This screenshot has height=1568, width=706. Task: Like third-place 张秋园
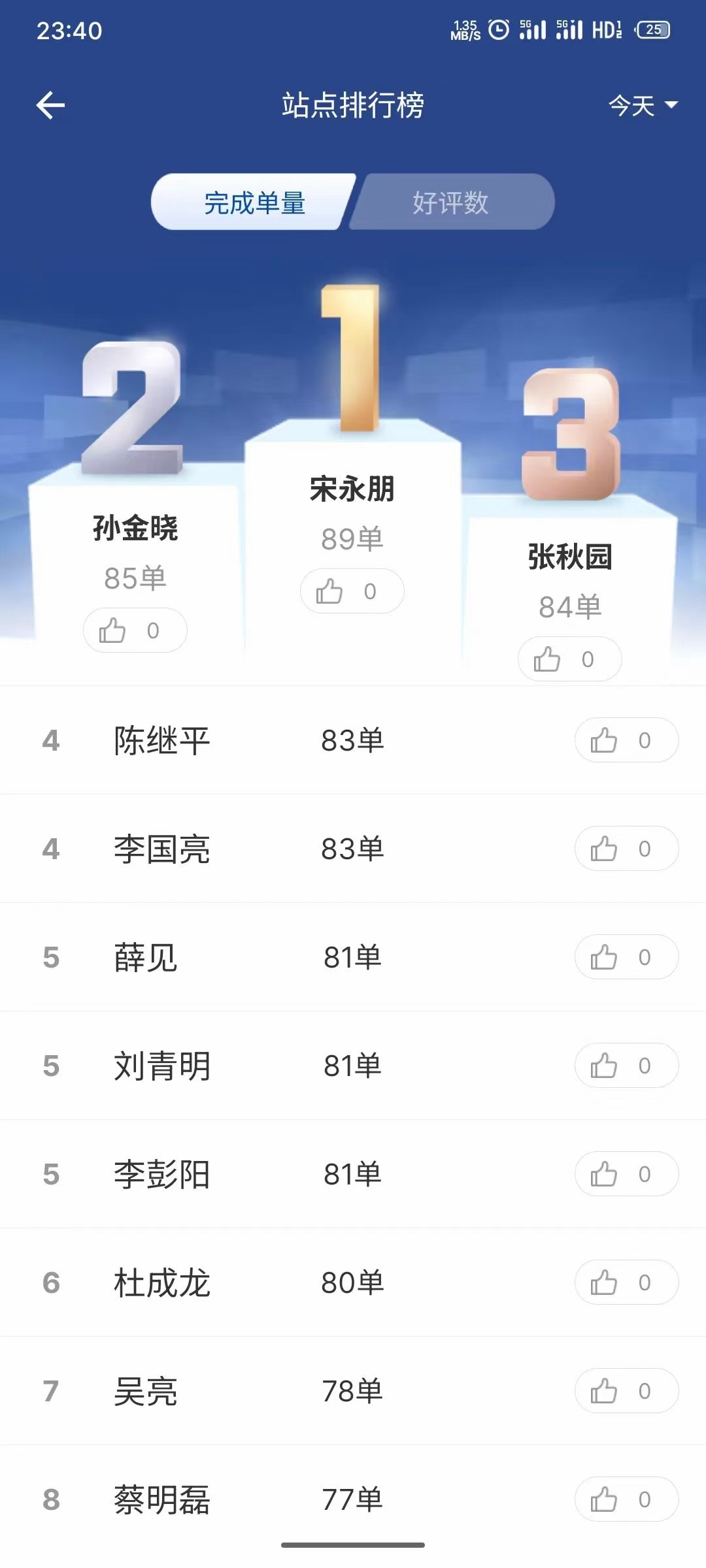(x=569, y=659)
